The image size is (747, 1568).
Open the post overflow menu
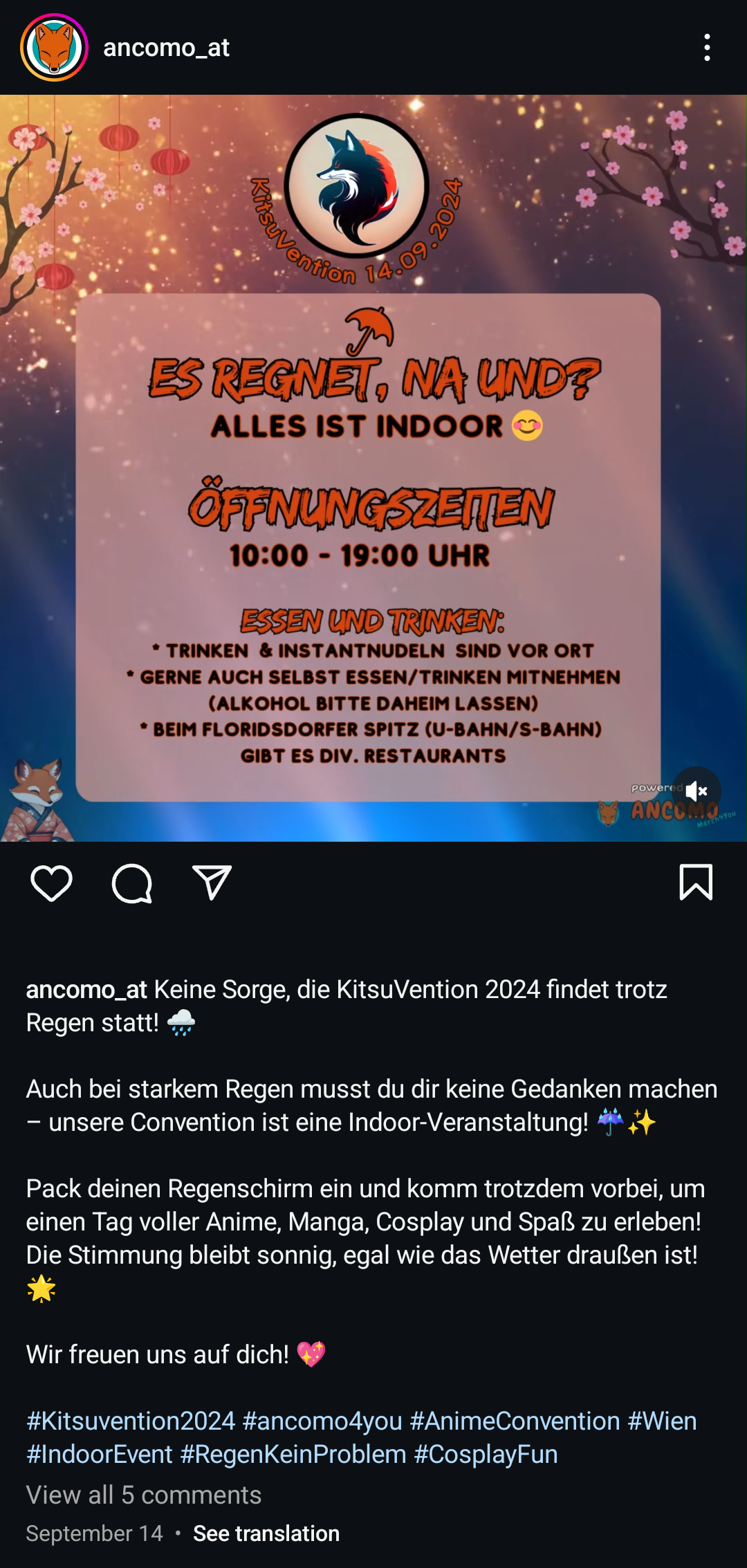[706, 48]
